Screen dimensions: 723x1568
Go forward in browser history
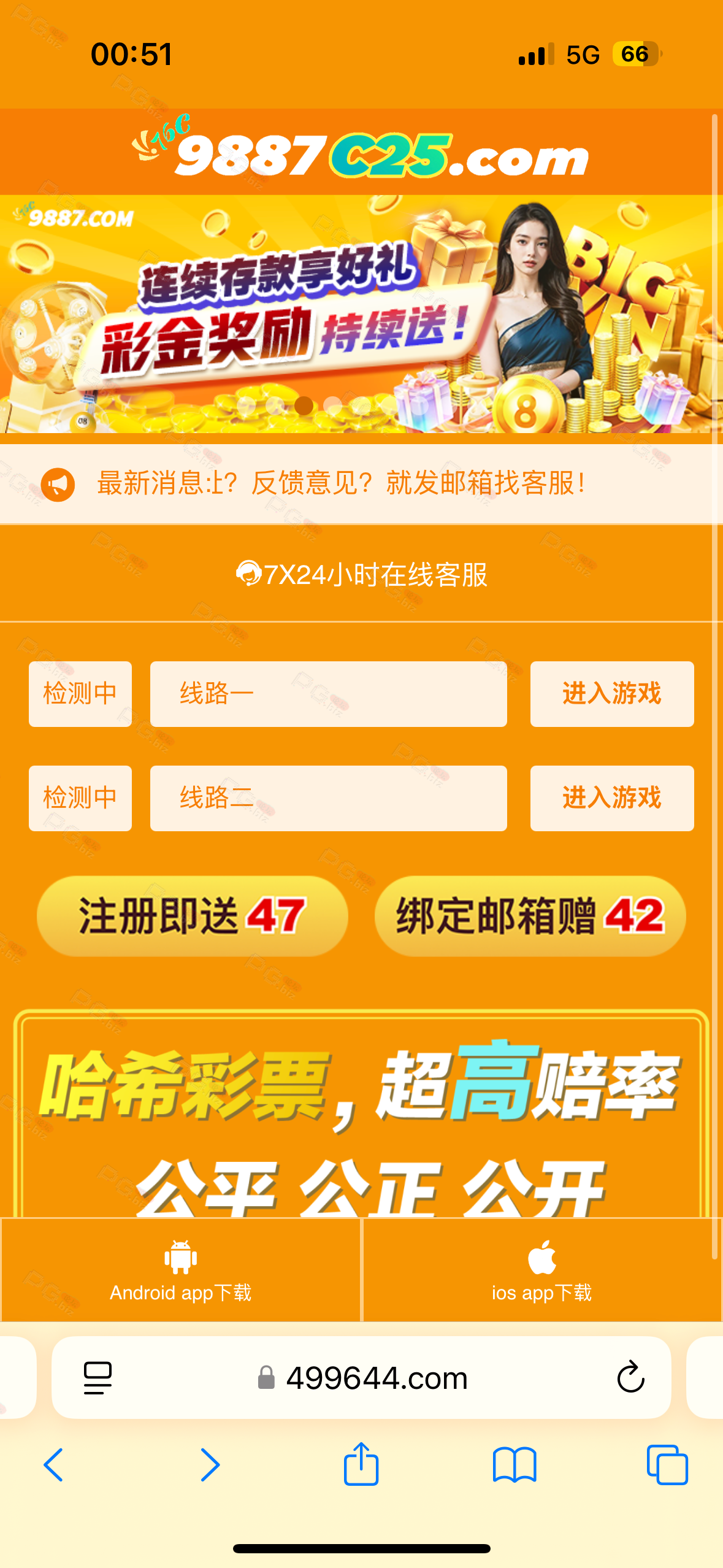(x=210, y=1465)
